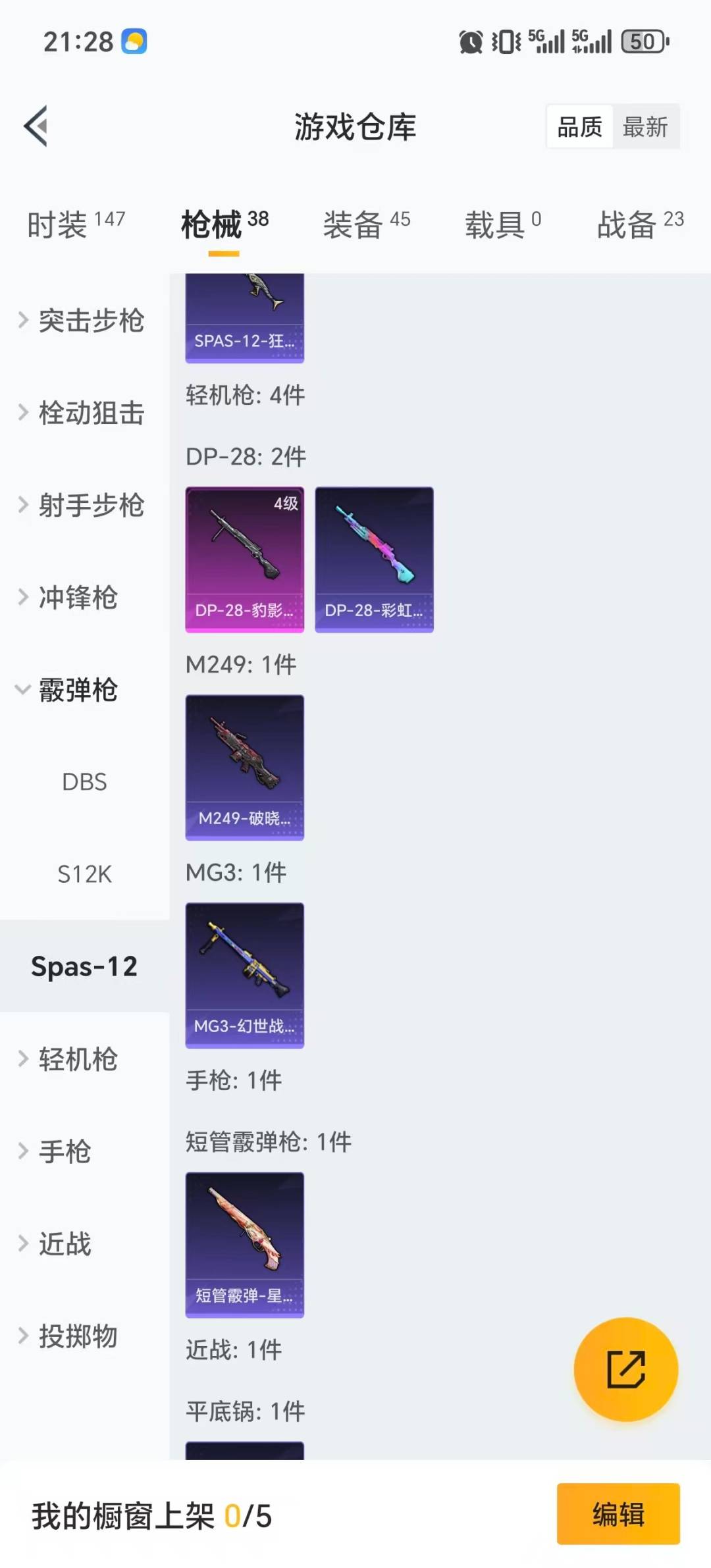Image resolution: width=711 pixels, height=1568 pixels.
Task: Open the 载具 tab
Action: tap(502, 224)
